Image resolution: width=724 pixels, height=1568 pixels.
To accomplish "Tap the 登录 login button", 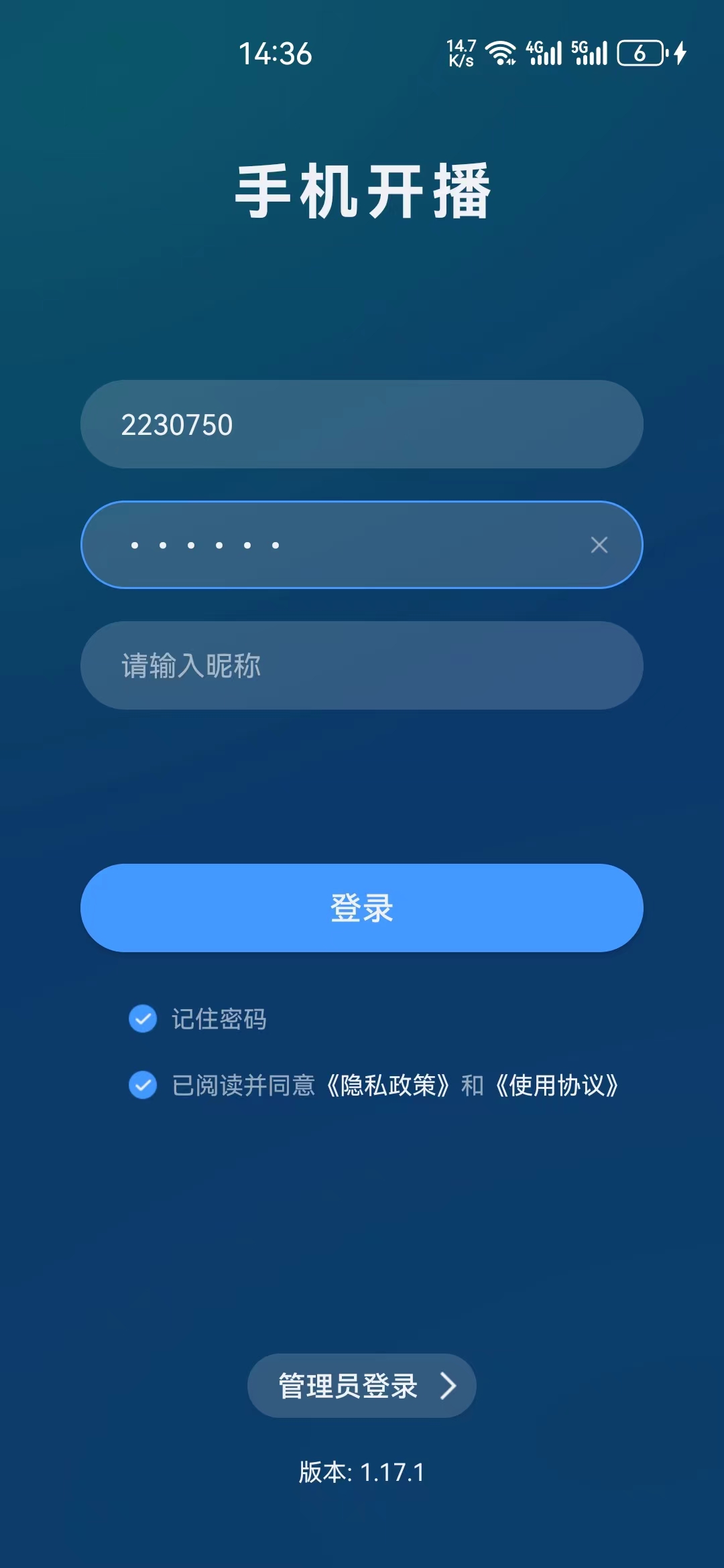I will [x=362, y=908].
